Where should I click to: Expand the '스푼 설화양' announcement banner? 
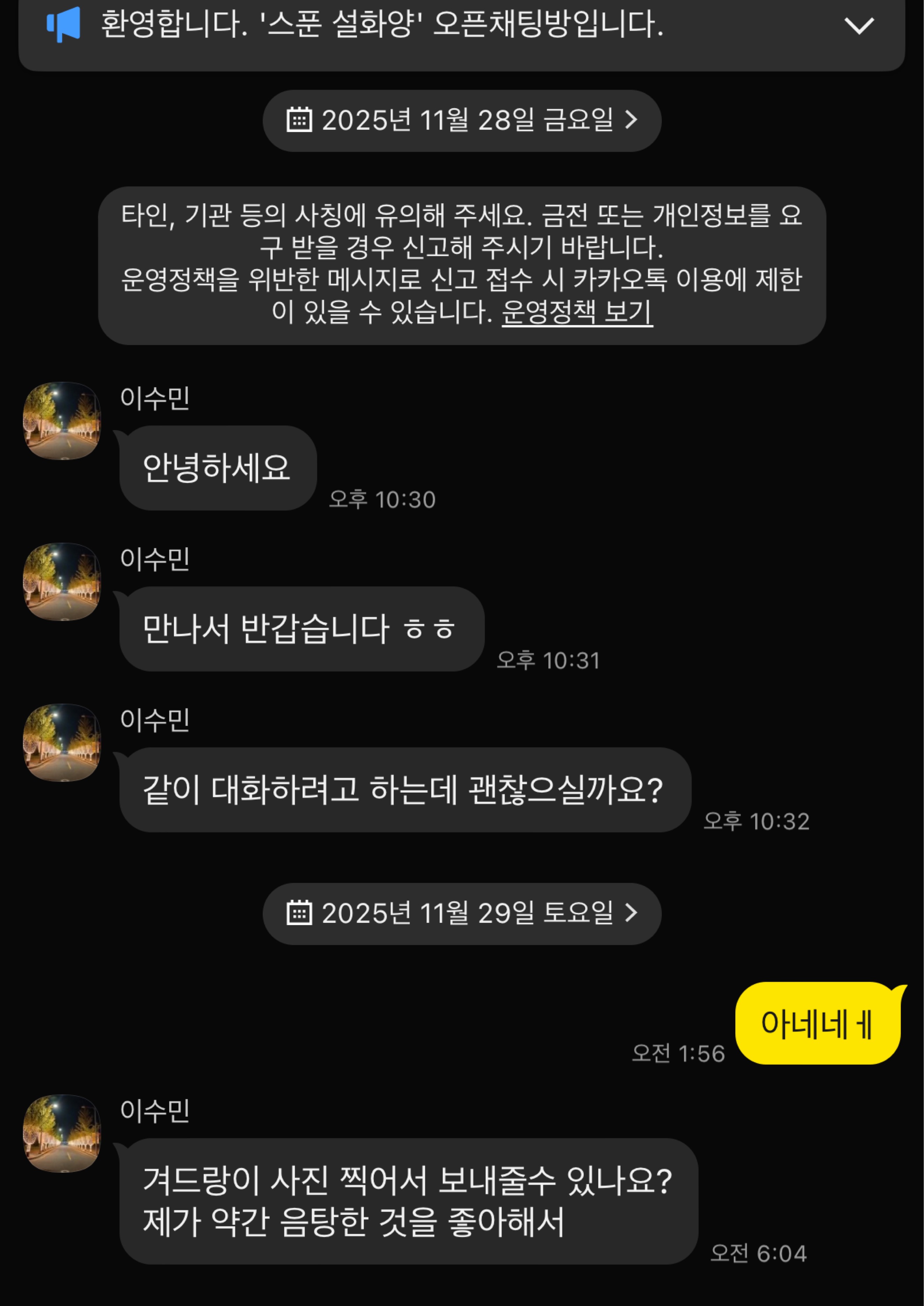858,25
